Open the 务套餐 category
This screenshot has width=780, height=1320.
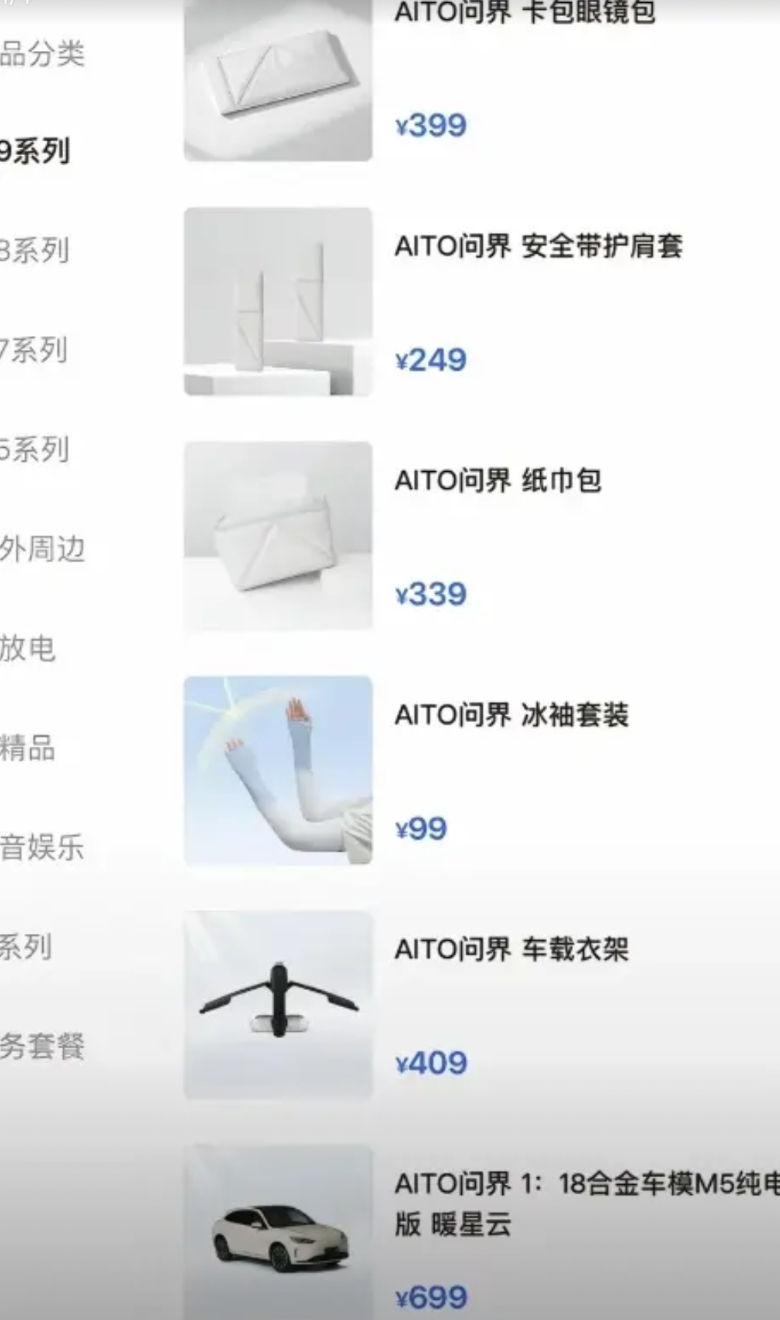click(42, 1047)
